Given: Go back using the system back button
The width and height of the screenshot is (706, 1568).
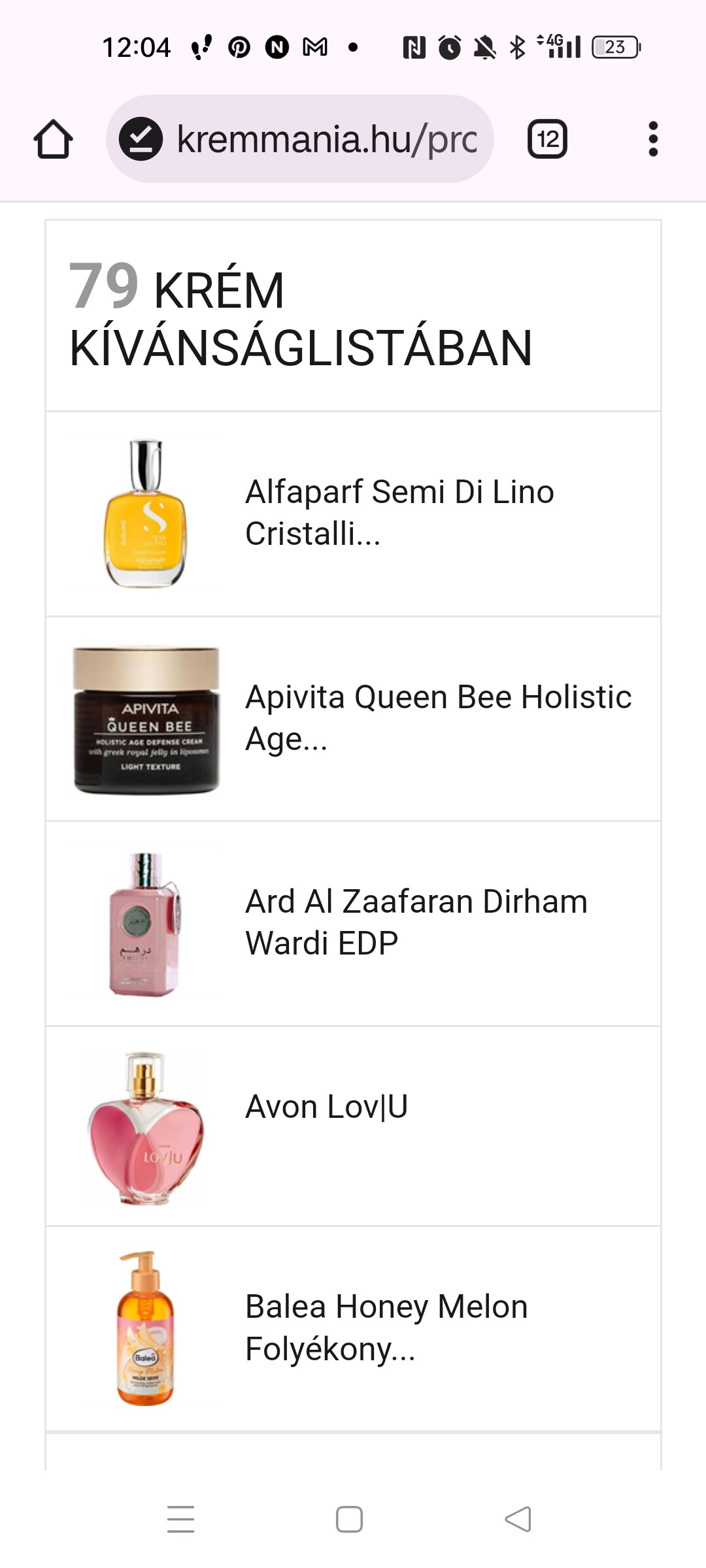Looking at the screenshot, I should [518, 1519].
